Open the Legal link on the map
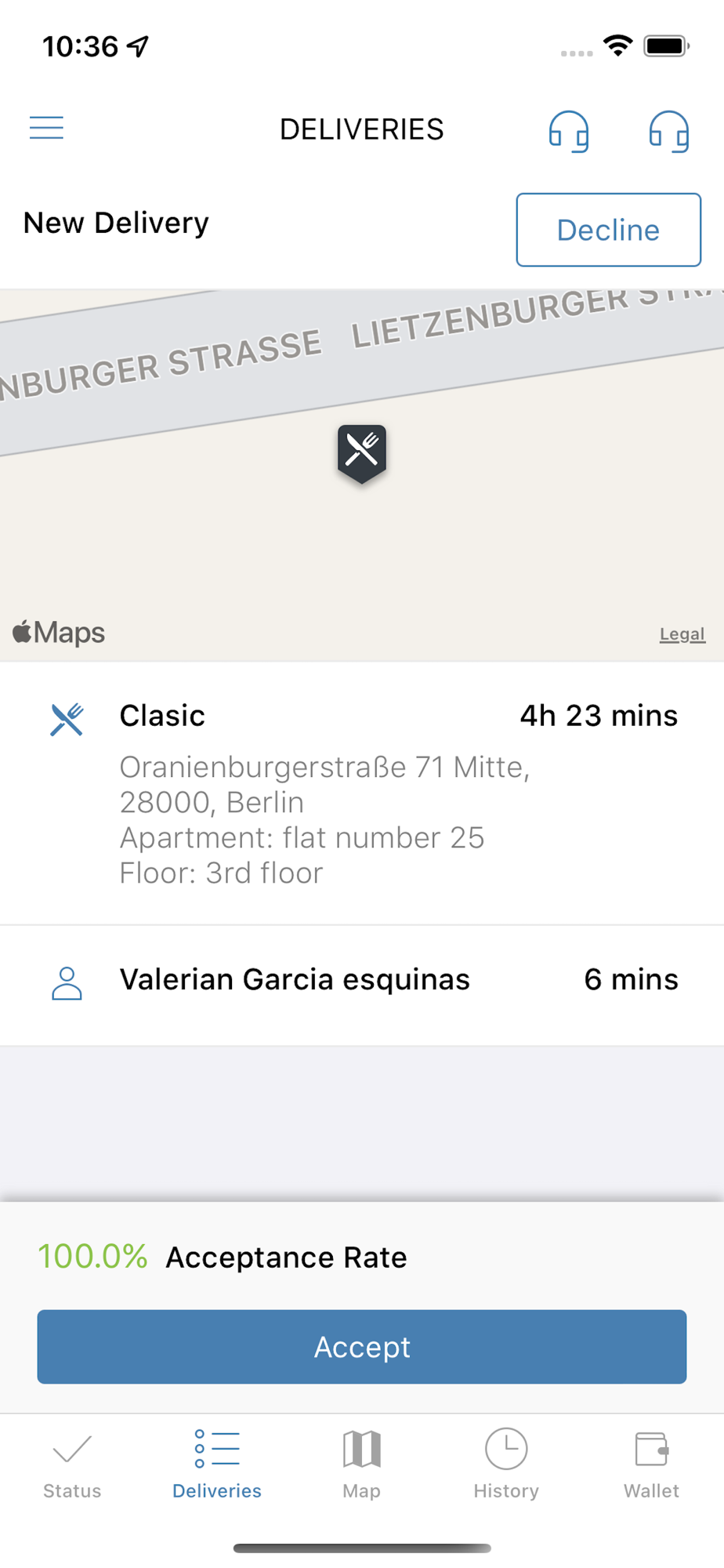Screen dimensions: 724x1568 pyautogui.click(x=682, y=634)
